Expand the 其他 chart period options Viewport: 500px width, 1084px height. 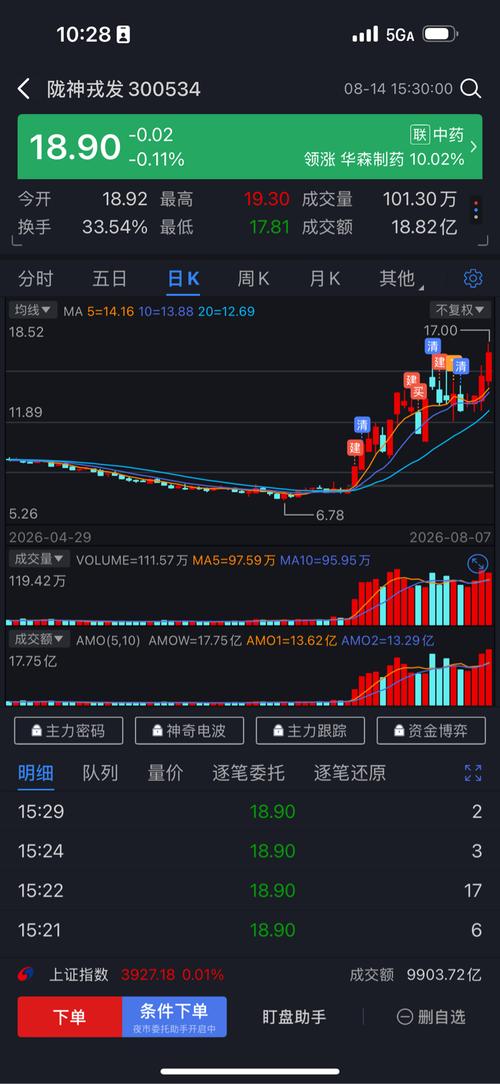(x=401, y=279)
